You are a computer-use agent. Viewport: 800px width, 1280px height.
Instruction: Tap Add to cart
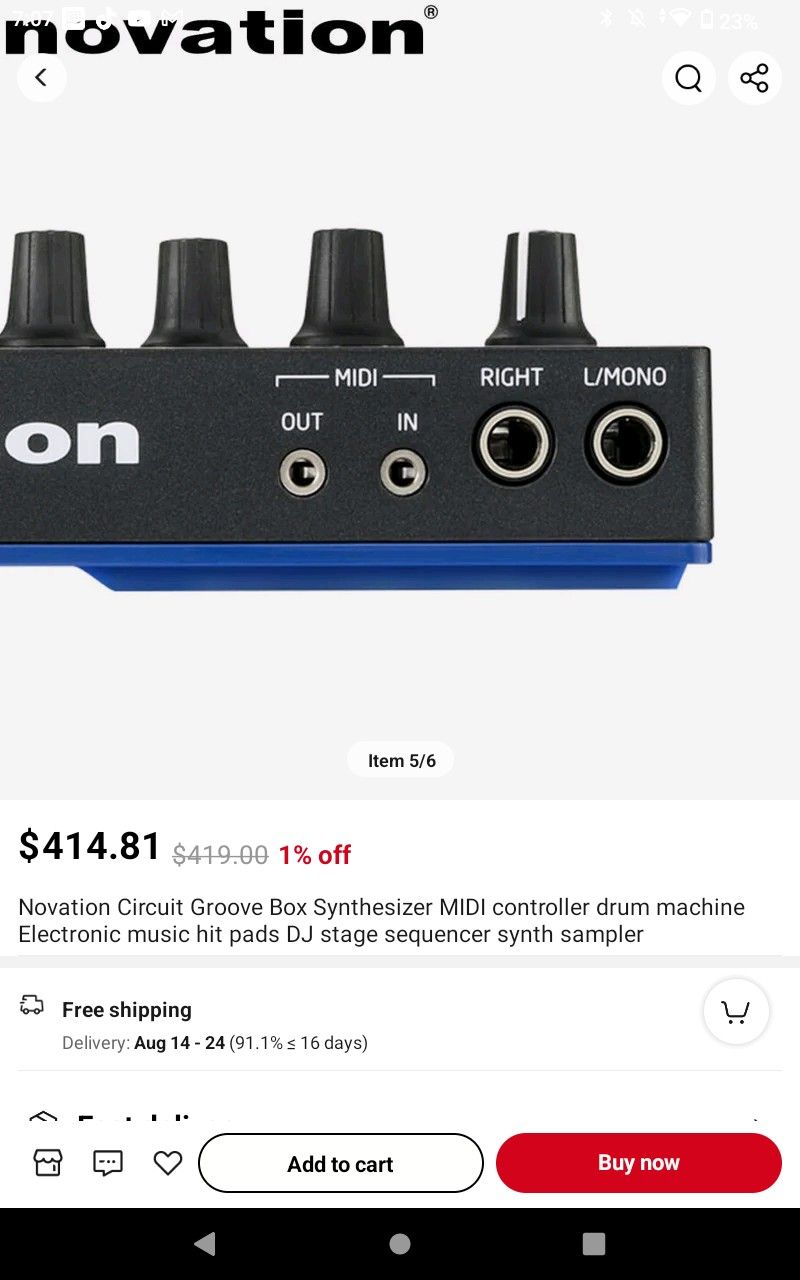(340, 1163)
